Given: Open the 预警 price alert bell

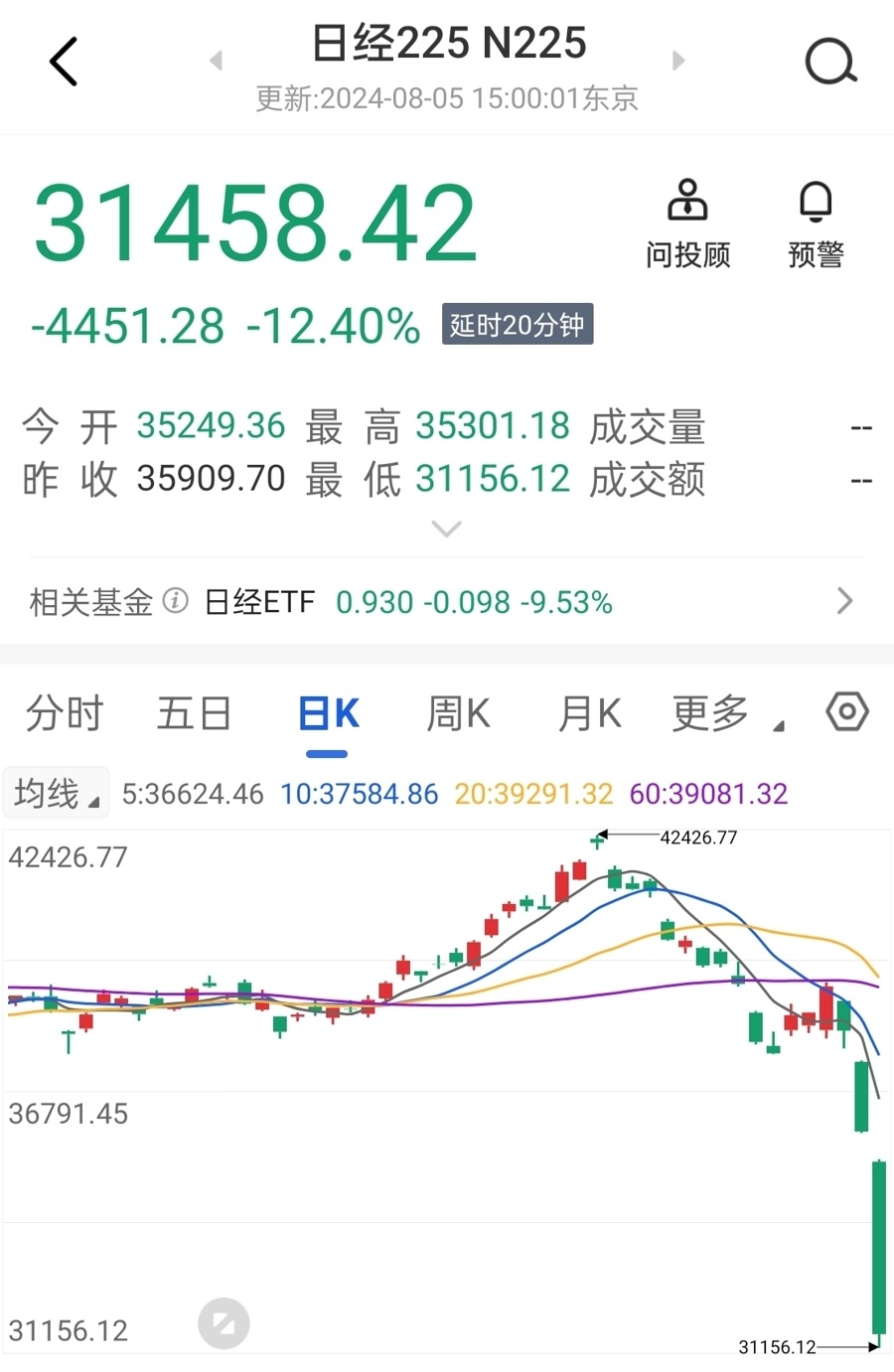Looking at the screenshot, I should (815, 221).
